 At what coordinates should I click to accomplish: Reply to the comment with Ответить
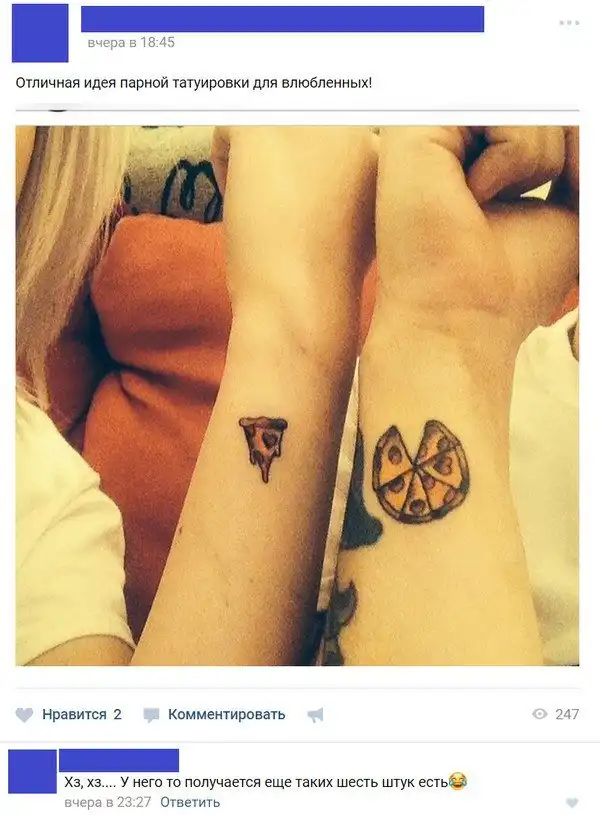click(190, 802)
